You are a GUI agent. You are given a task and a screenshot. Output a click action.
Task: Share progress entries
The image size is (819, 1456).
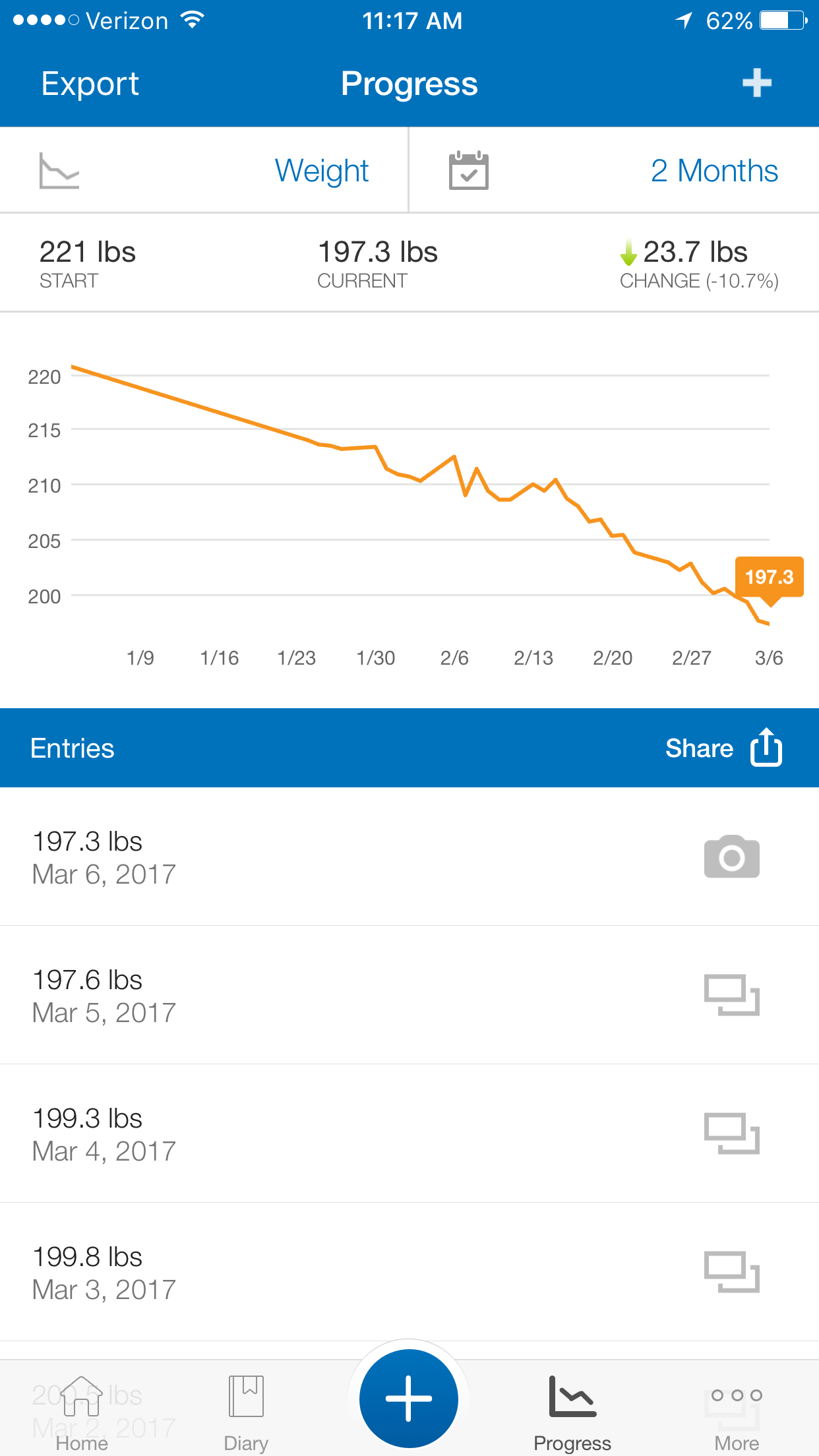tap(723, 748)
